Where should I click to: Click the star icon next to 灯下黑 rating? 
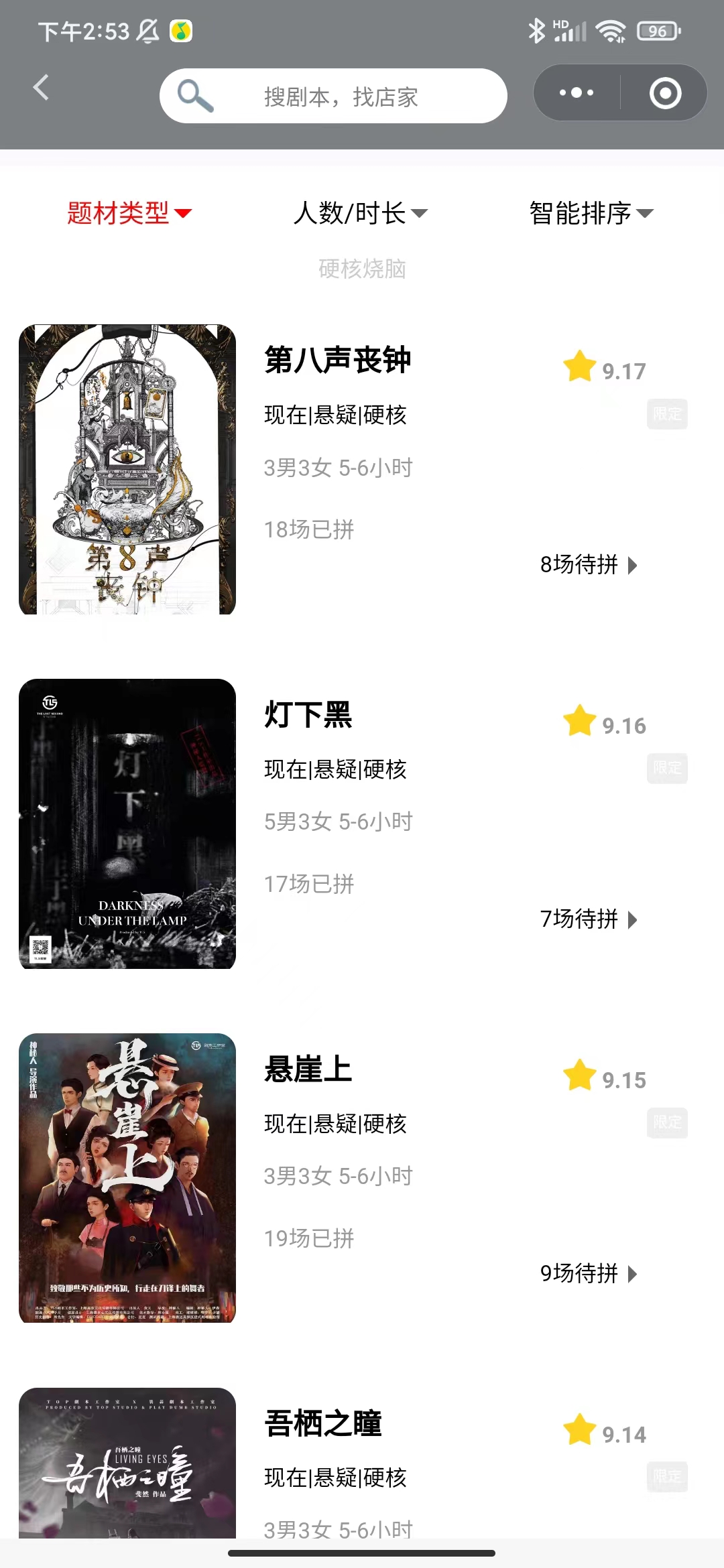point(578,723)
